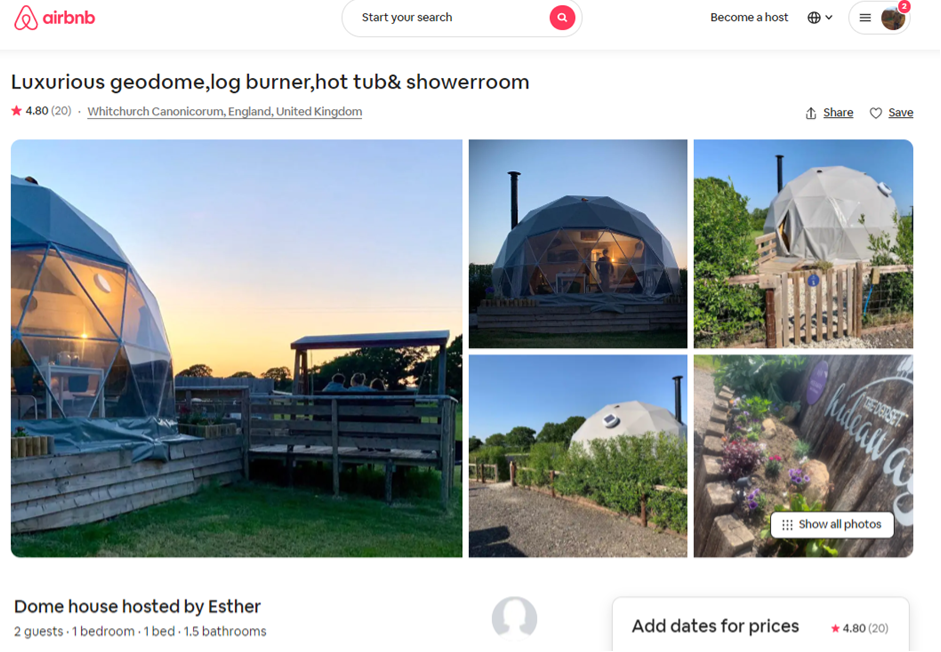Screen dimensions: 941x652
Task: View the dome at dusk photo
Action: coord(577,243)
